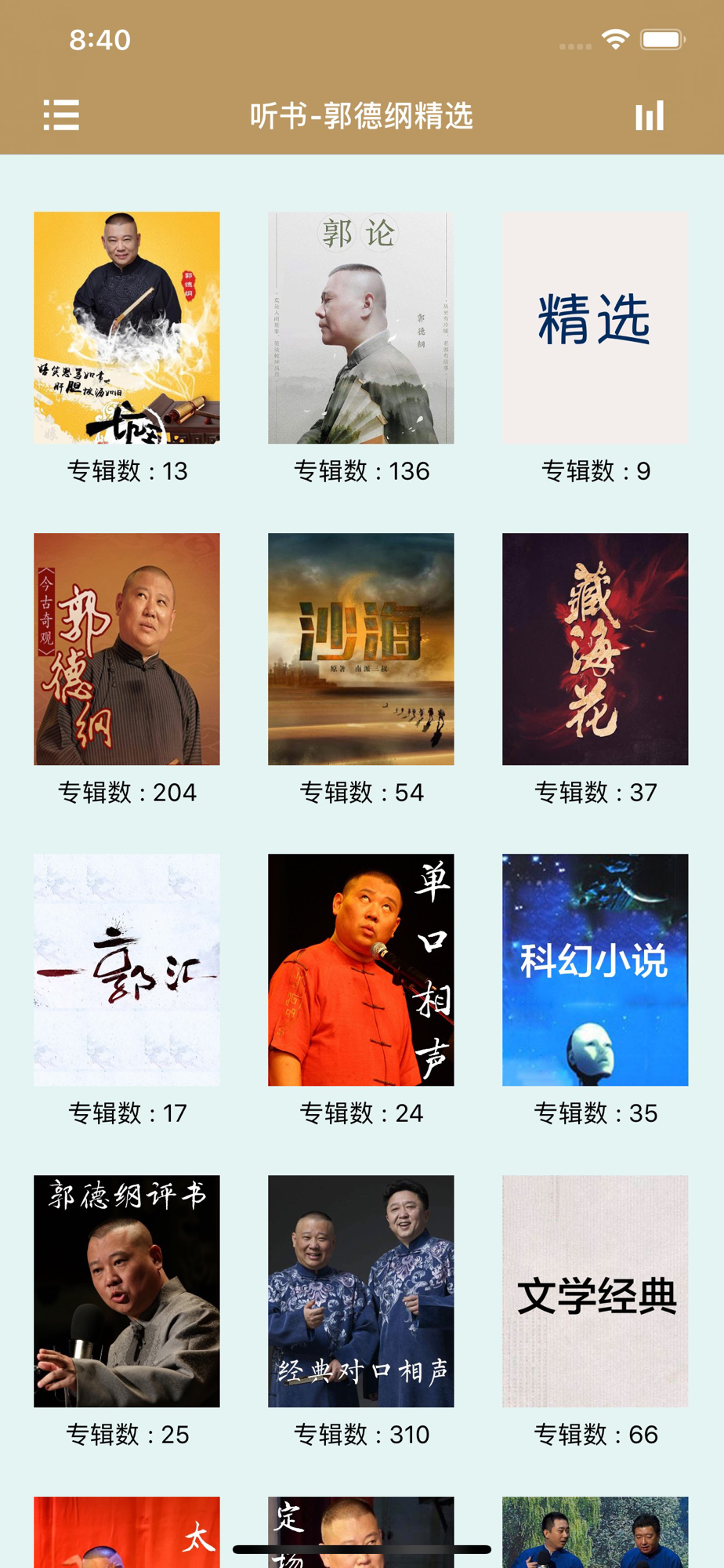The image size is (724, 1568).
Task: Open the 沙海 audiobook category
Action: coord(361,649)
